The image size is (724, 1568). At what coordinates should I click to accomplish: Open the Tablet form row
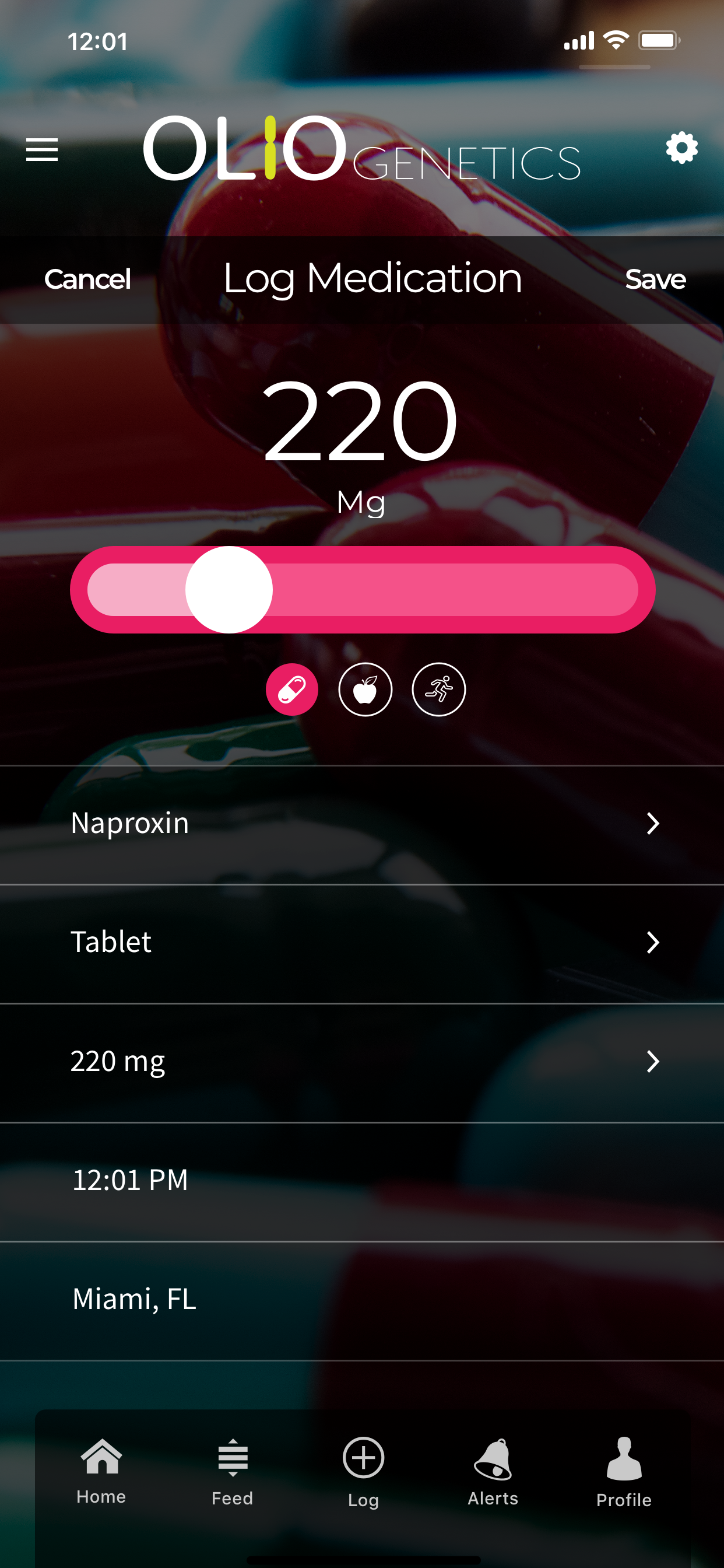click(x=362, y=942)
